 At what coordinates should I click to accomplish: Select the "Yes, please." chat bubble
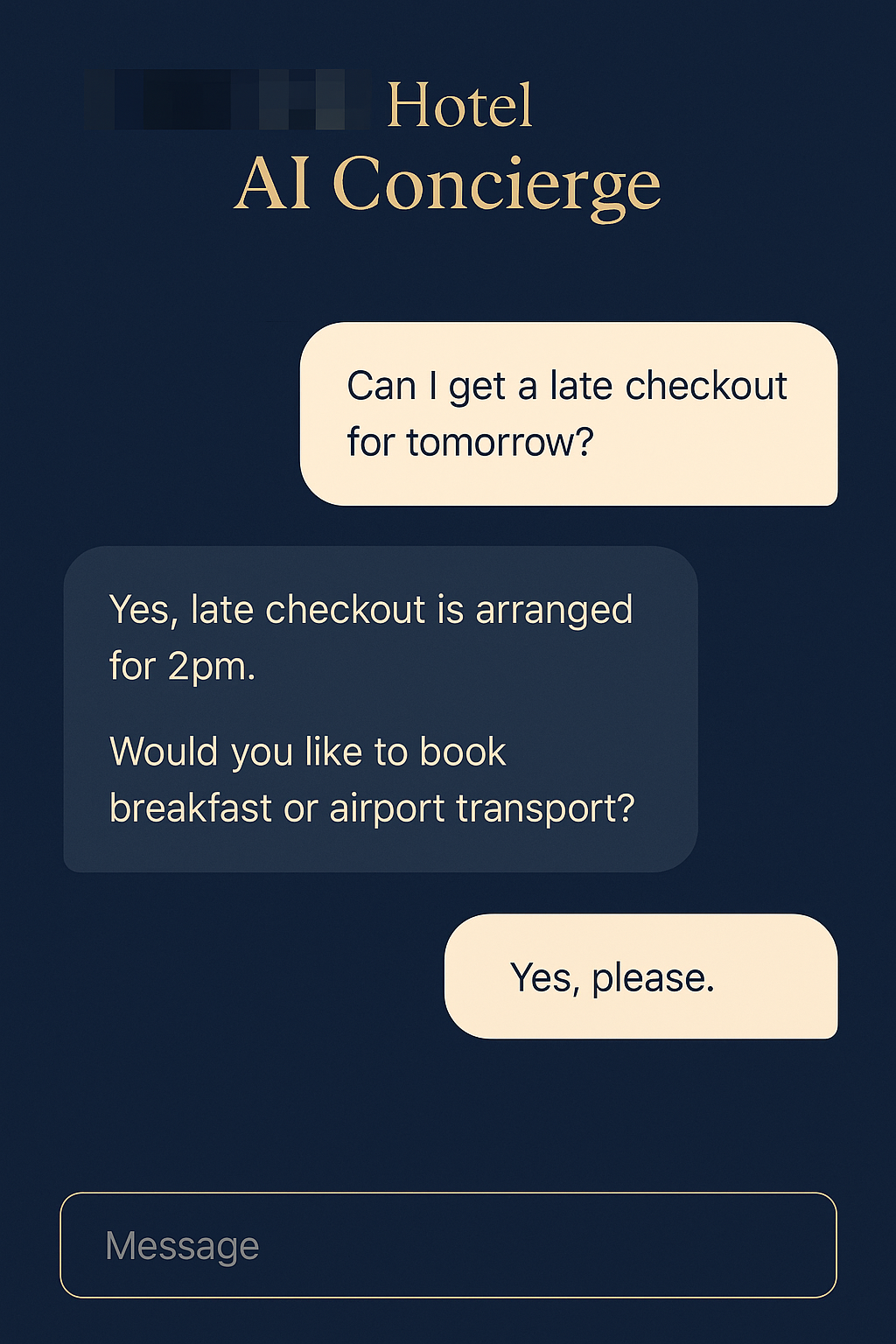coord(641,976)
